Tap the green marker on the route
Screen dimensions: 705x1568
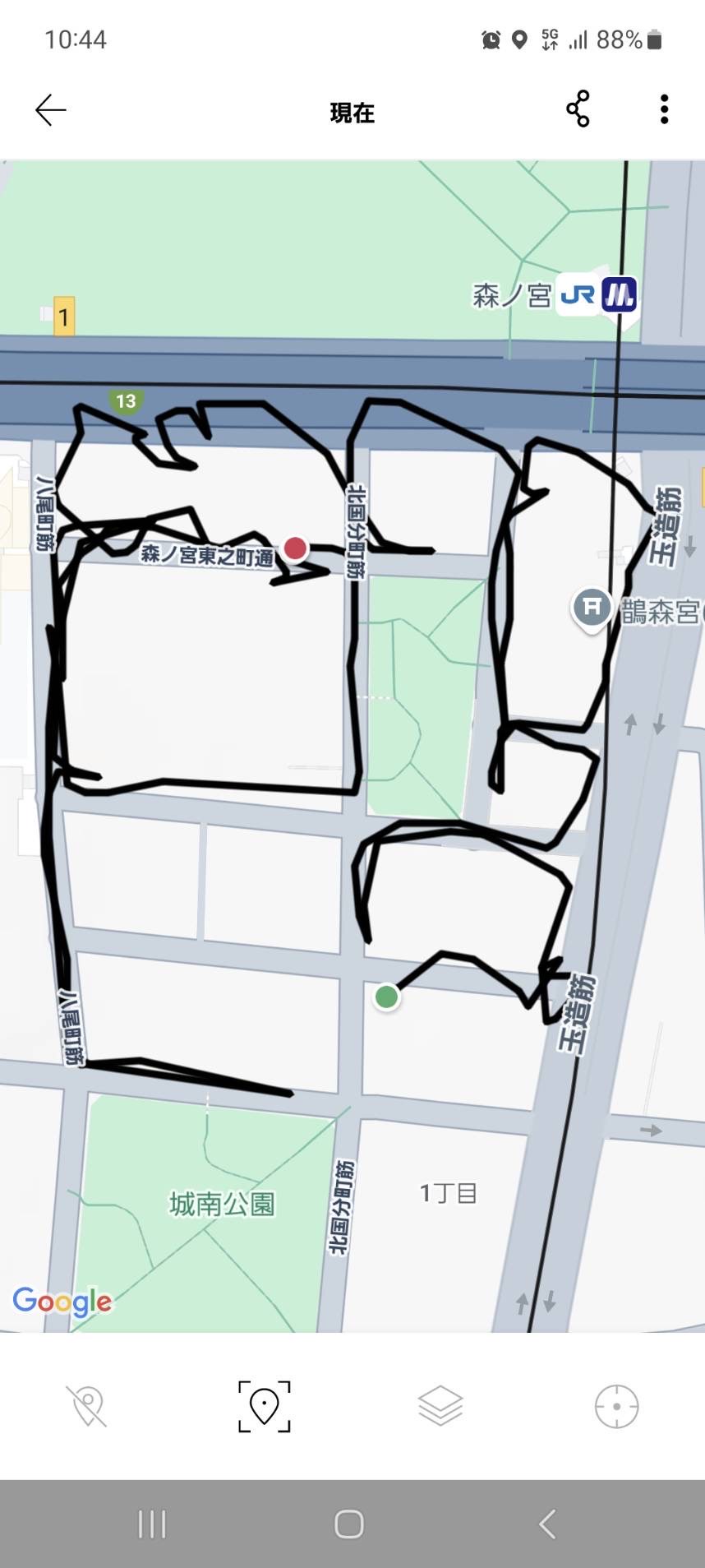point(386,997)
